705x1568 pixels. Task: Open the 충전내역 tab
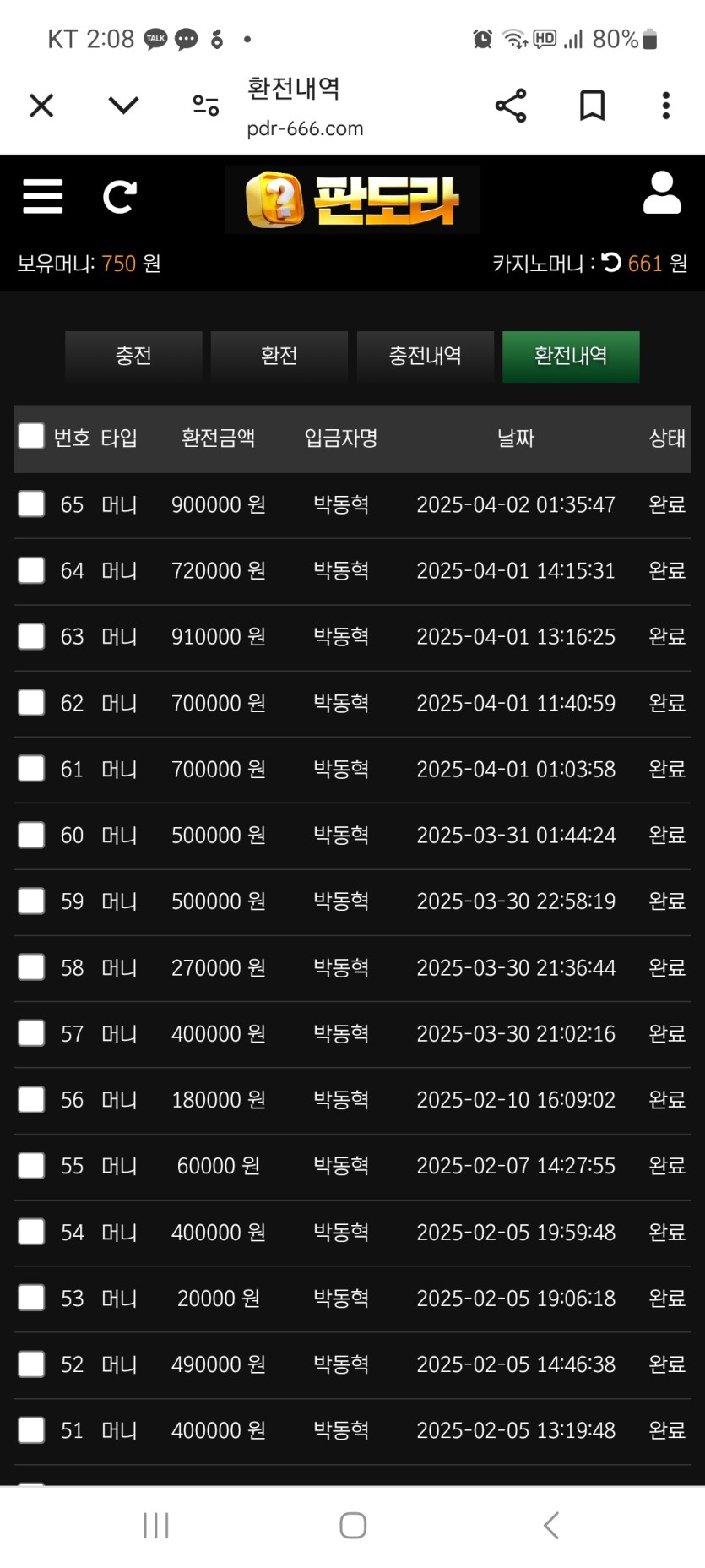click(425, 356)
